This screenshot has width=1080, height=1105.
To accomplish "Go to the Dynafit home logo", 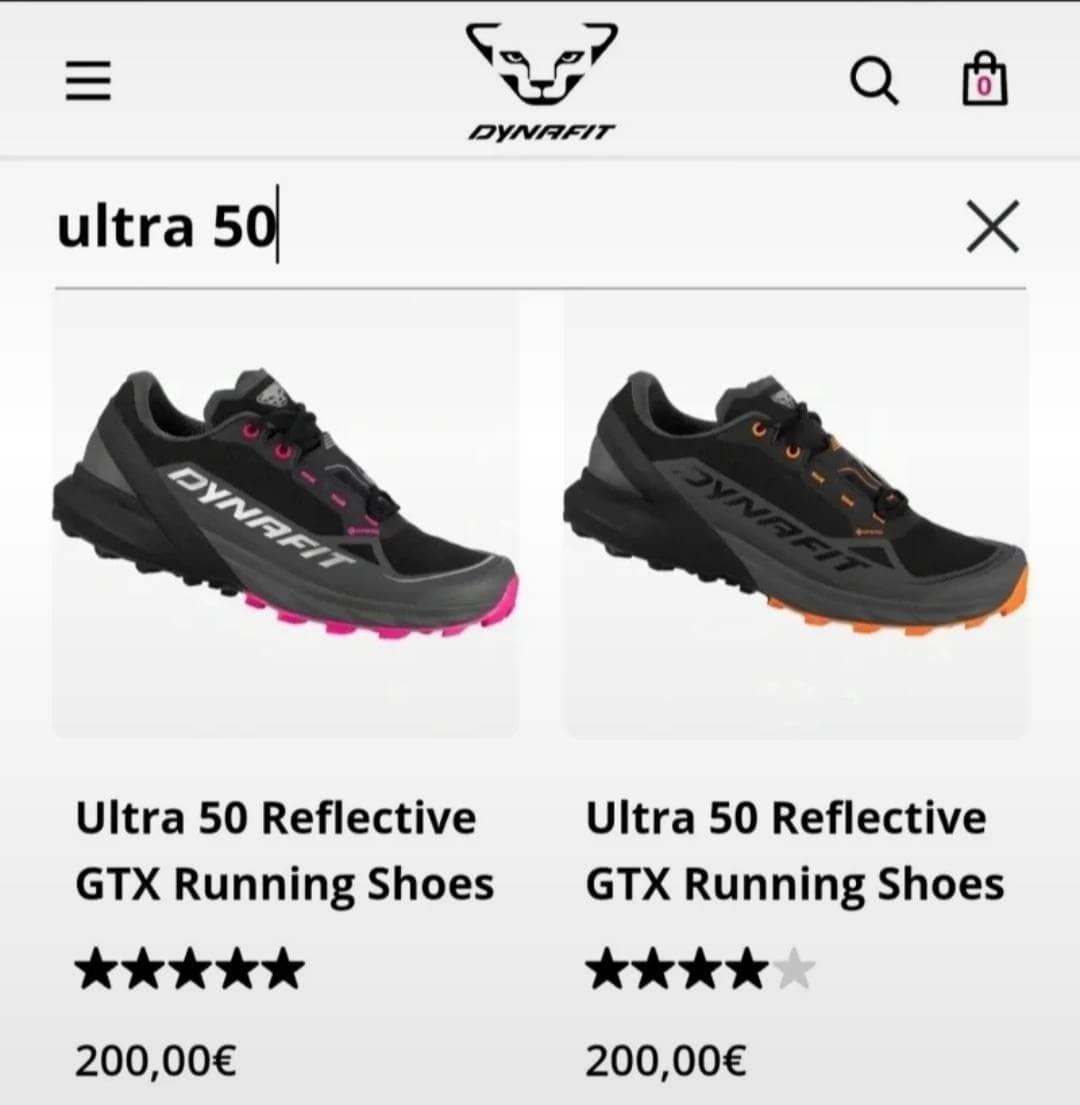I will pyautogui.click(x=541, y=80).
